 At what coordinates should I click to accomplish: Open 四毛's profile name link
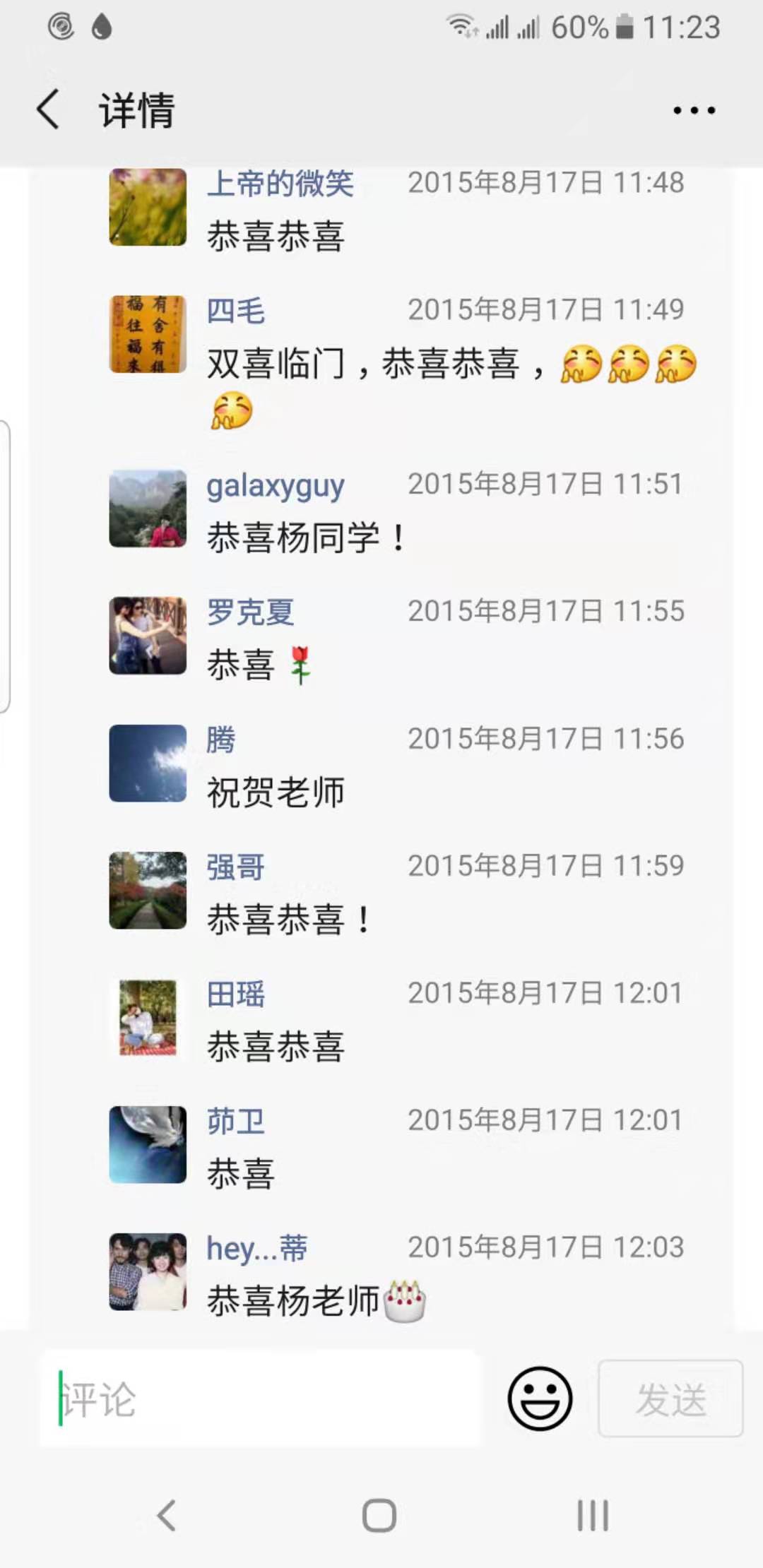(x=236, y=311)
